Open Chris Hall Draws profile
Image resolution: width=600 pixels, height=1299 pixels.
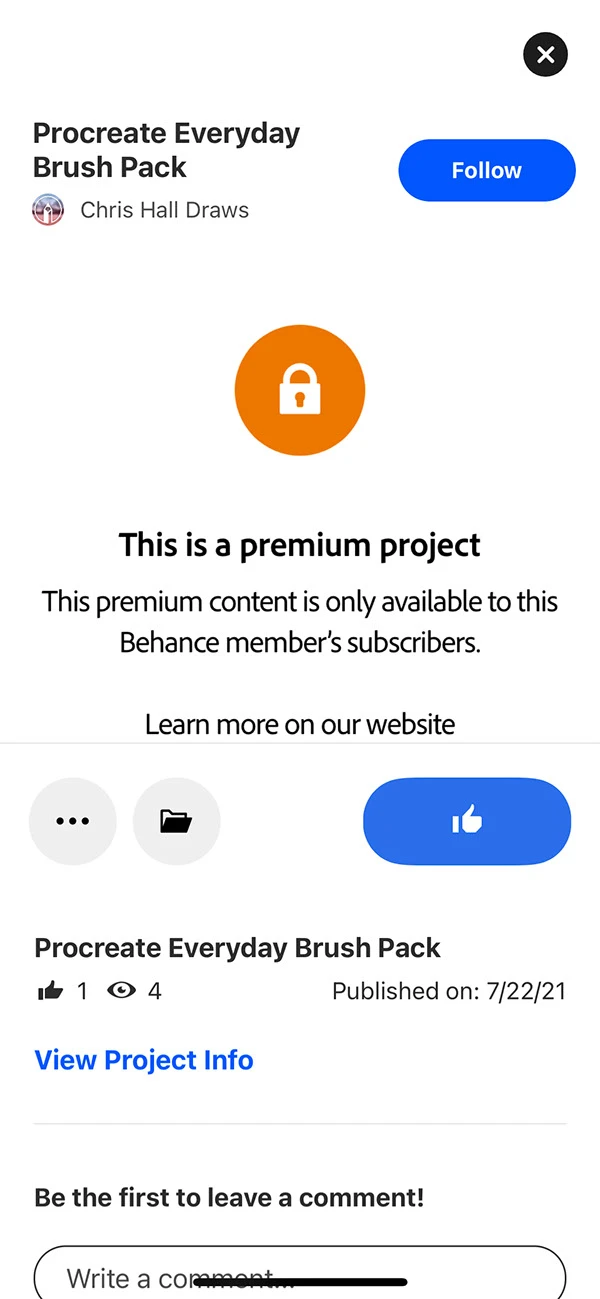click(x=164, y=210)
